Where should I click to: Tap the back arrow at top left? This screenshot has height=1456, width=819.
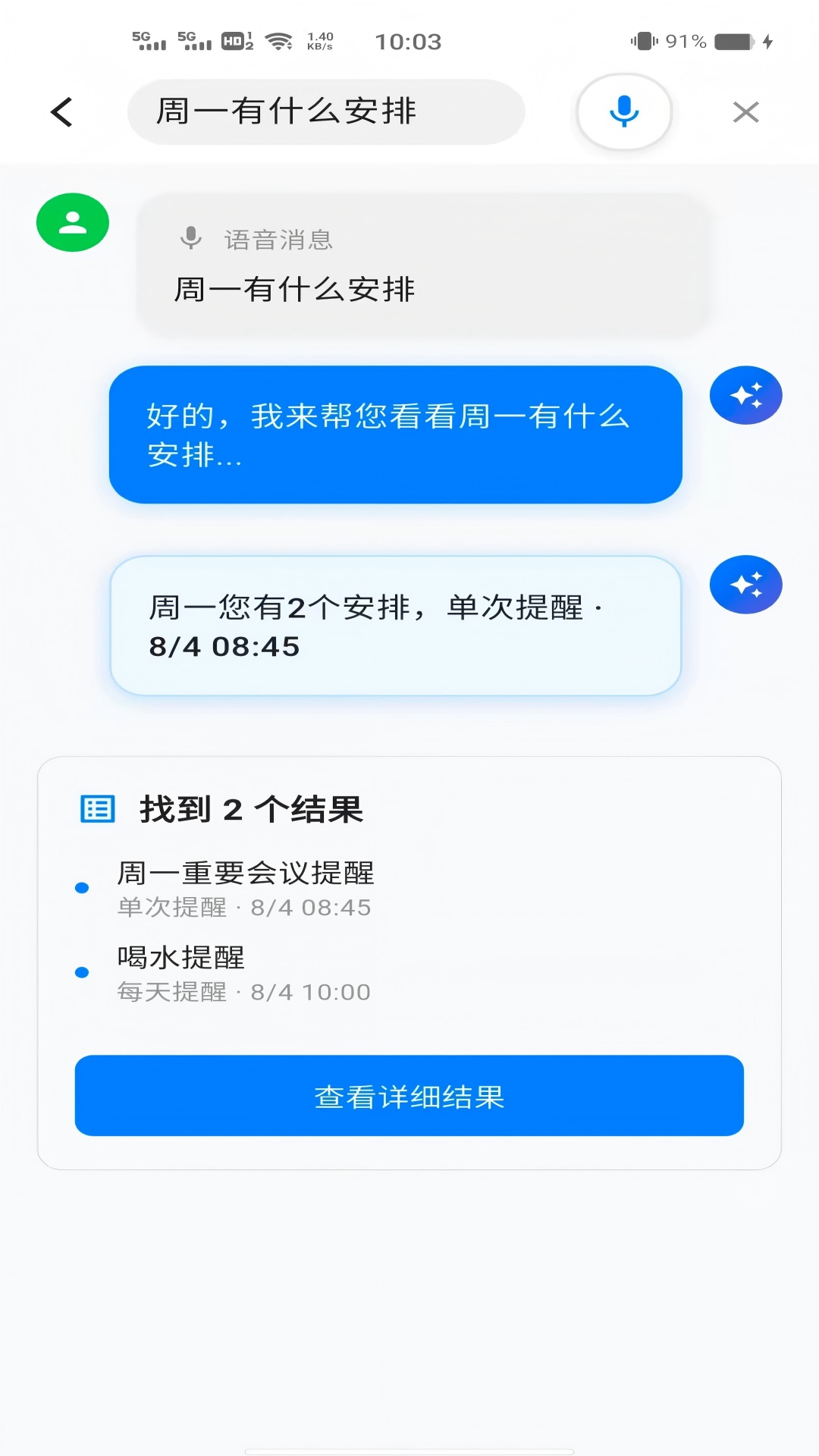(x=63, y=111)
